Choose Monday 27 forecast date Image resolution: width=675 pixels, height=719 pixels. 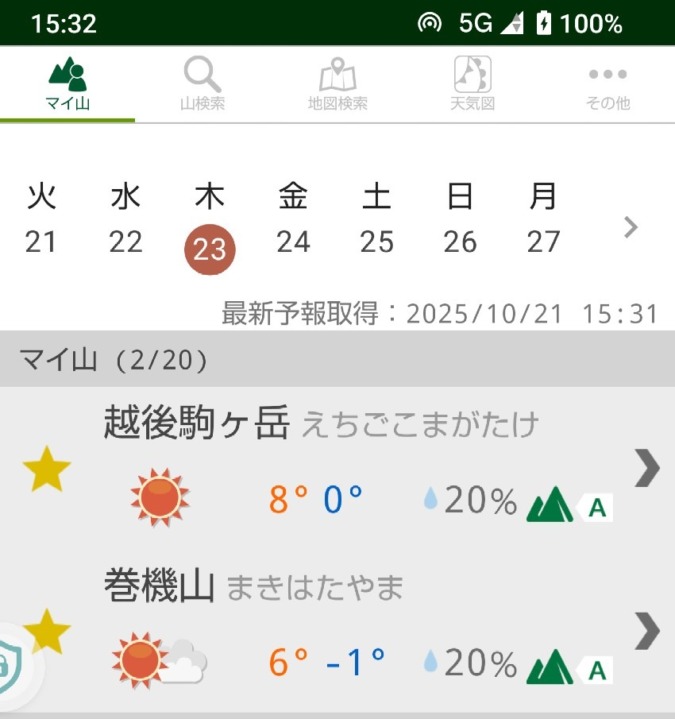click(543, 220)
